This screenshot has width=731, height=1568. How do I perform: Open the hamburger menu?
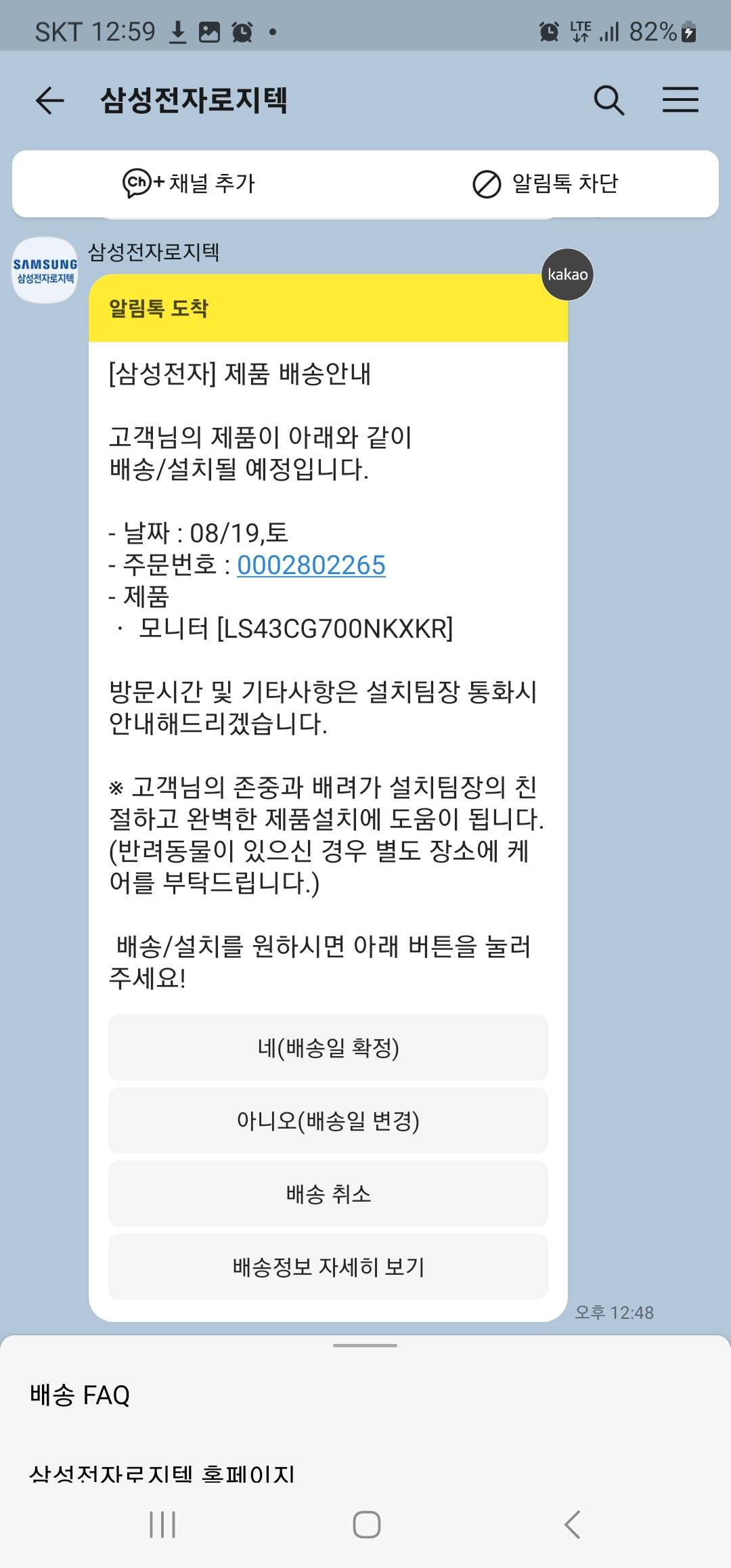pos(680,100)
